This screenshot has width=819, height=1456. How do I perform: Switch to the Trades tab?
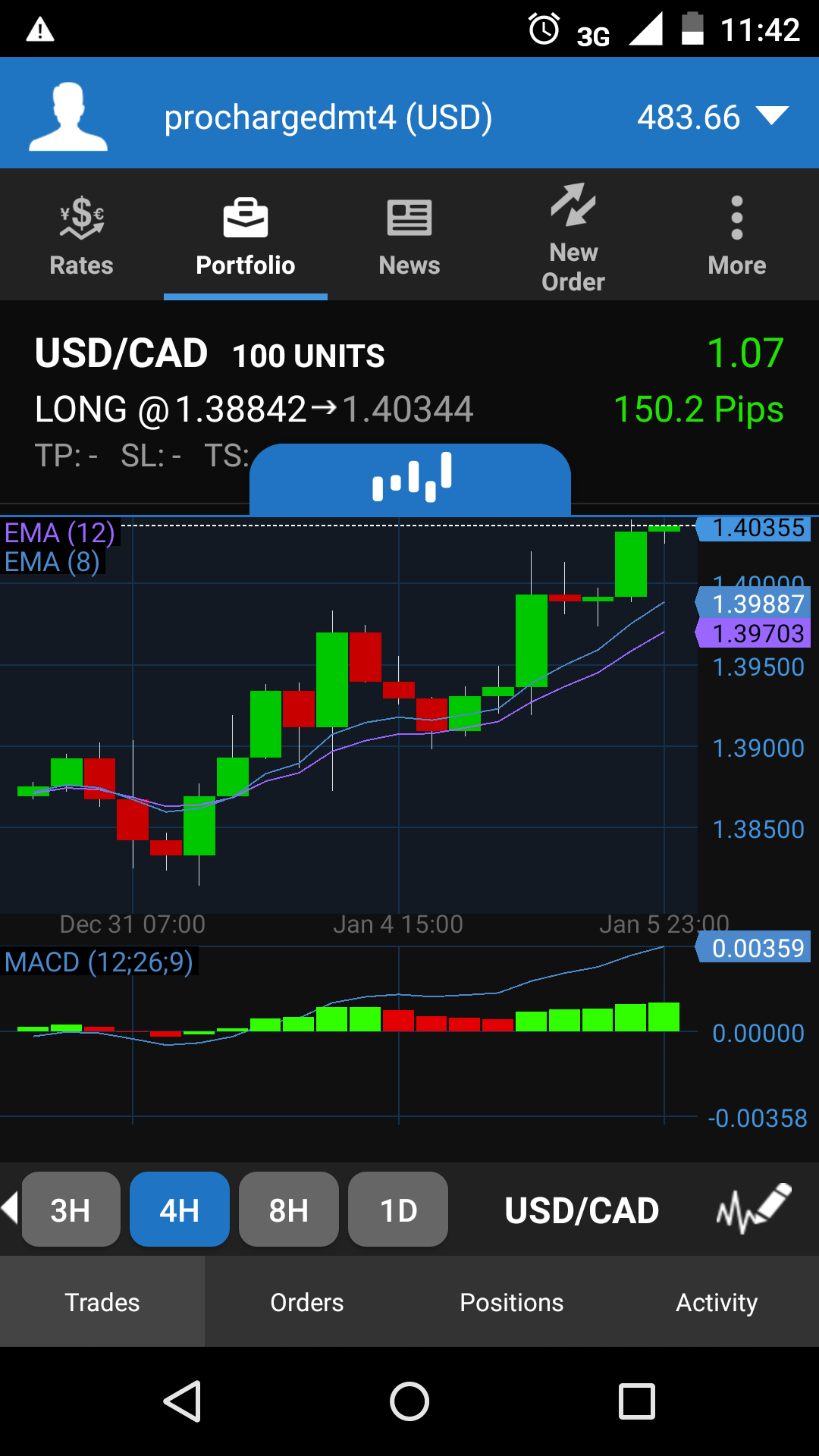pyautogui.click(x=102, y=1302)
